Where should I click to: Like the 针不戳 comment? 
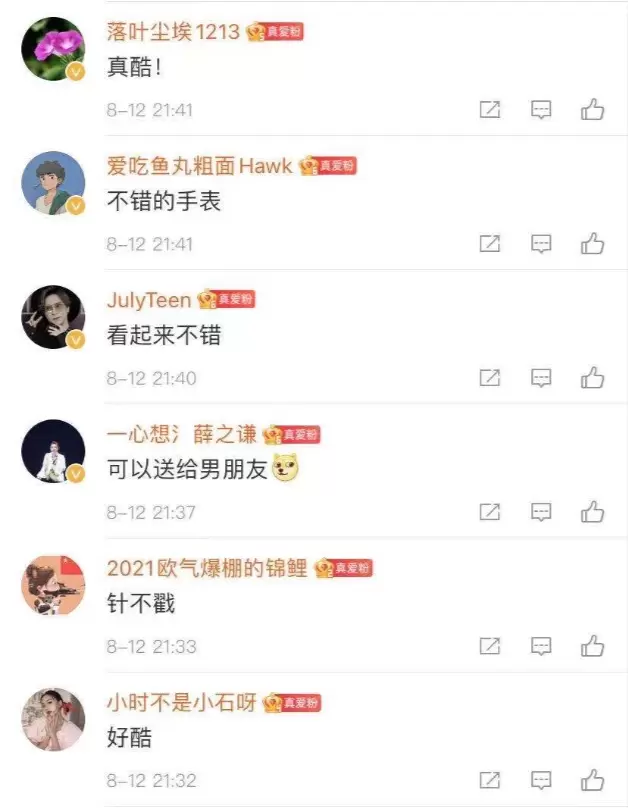pyautogui.click(x=593, y=646)
